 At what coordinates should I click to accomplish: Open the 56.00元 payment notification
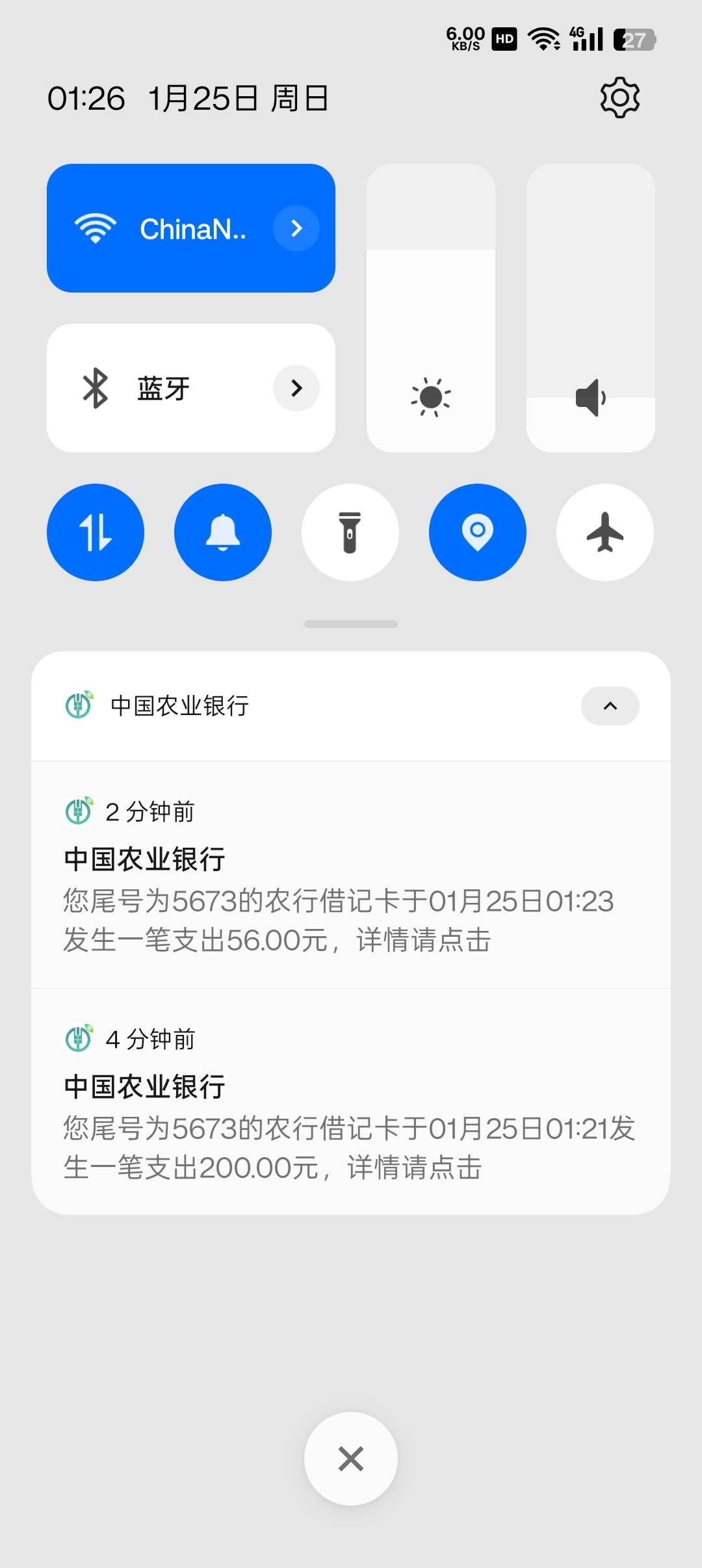pos(351,875)
